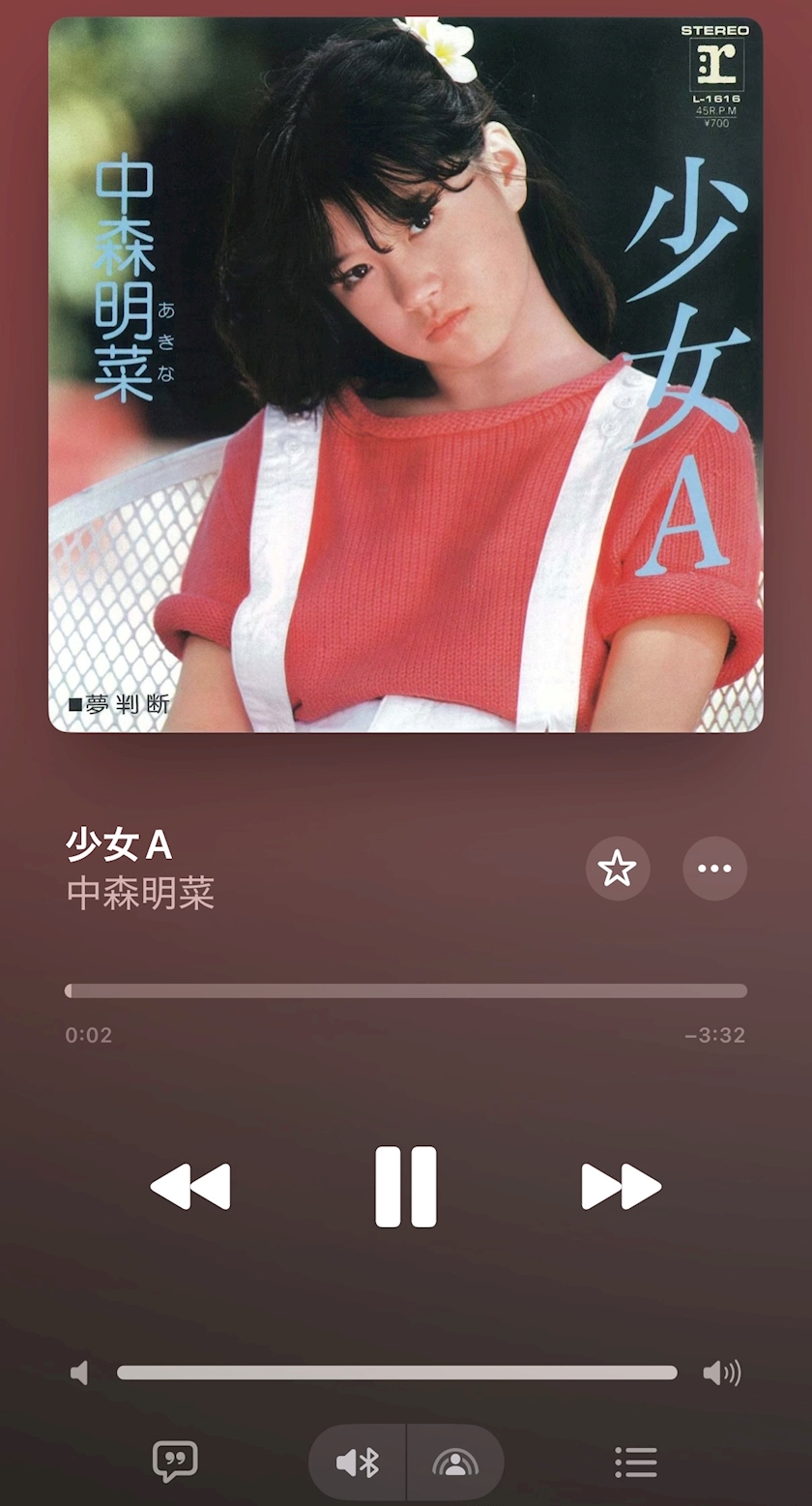Pause the song 少女A
812x1506 pixels.
click(x=406, y=1187)
